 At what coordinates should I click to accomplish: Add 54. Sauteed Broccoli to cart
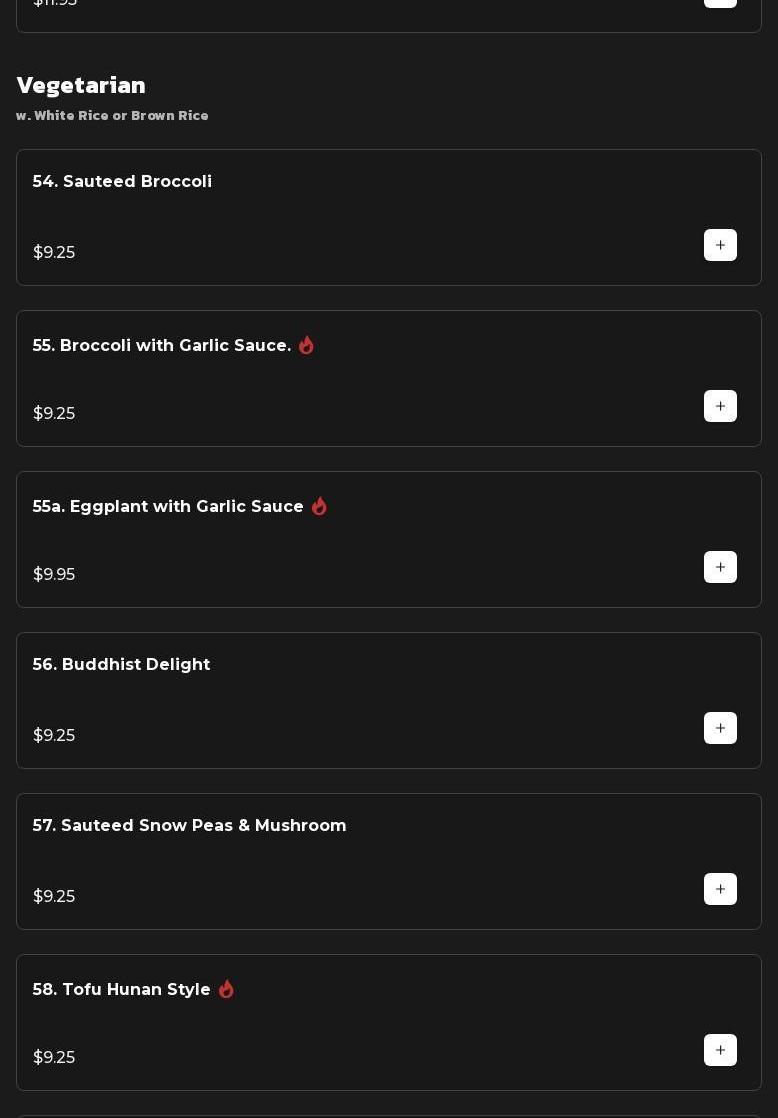(720, 246)
